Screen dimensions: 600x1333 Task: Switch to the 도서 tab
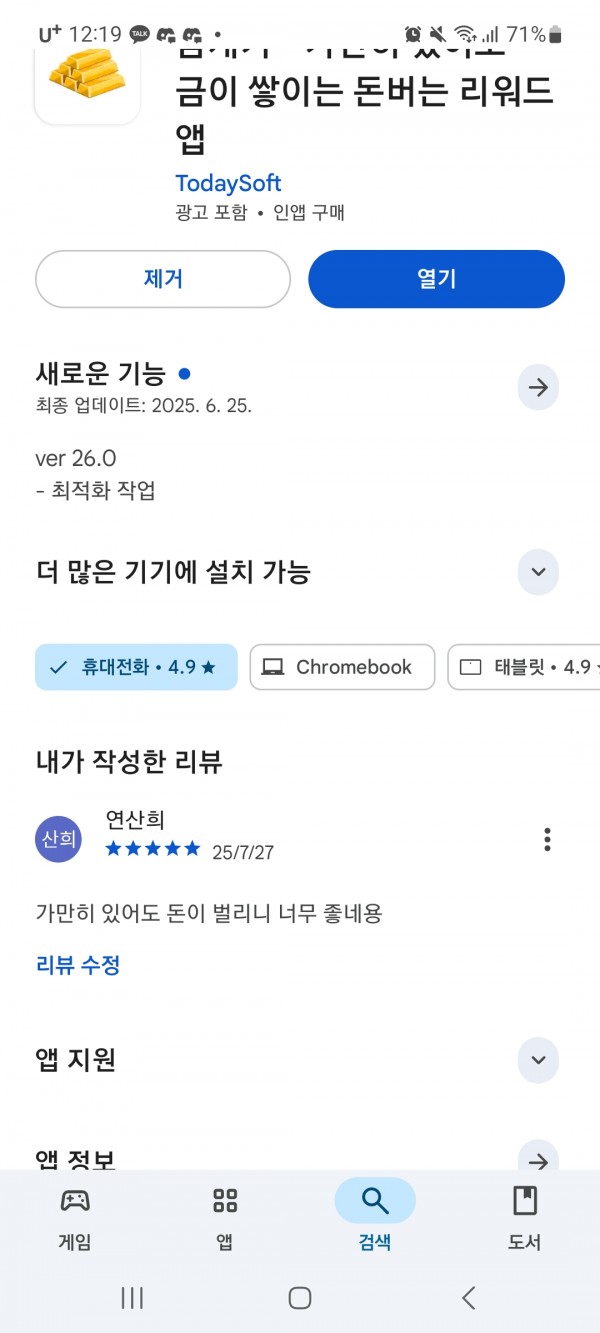(x=525, y=1216)
